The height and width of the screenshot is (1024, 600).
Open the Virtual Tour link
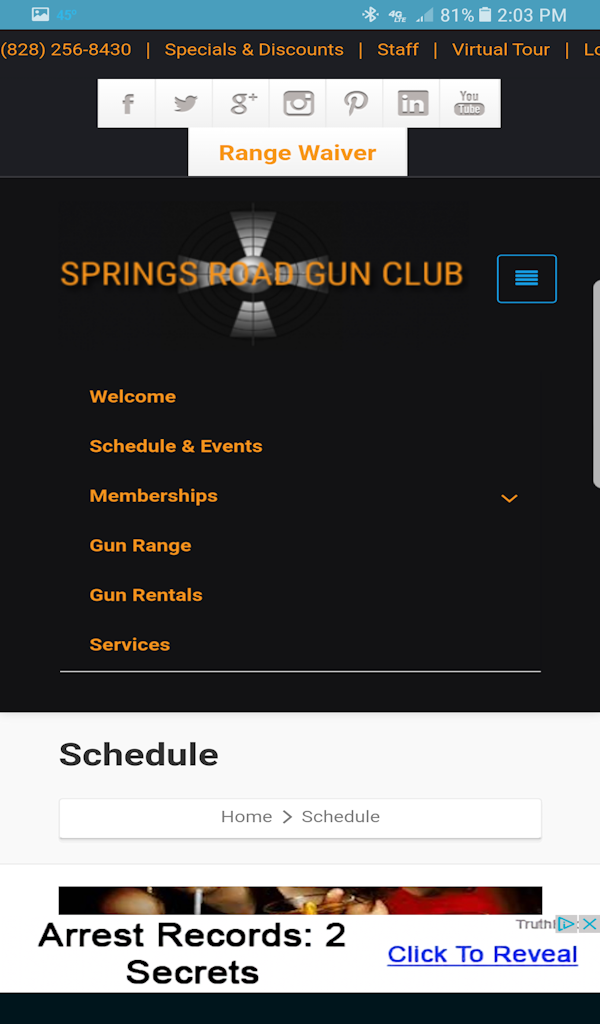501,49
